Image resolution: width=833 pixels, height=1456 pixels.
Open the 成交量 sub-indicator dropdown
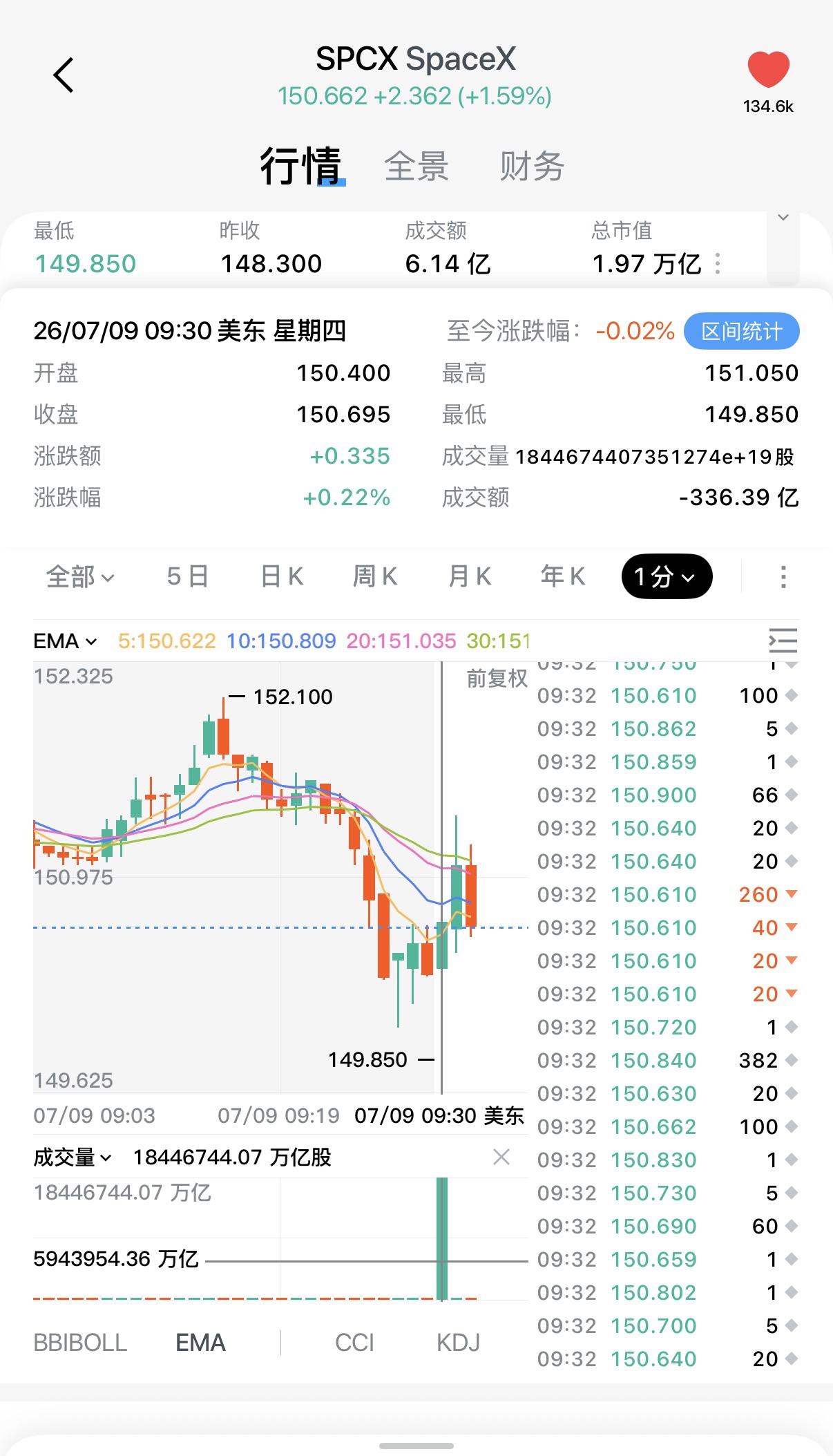pos(72,1157)
